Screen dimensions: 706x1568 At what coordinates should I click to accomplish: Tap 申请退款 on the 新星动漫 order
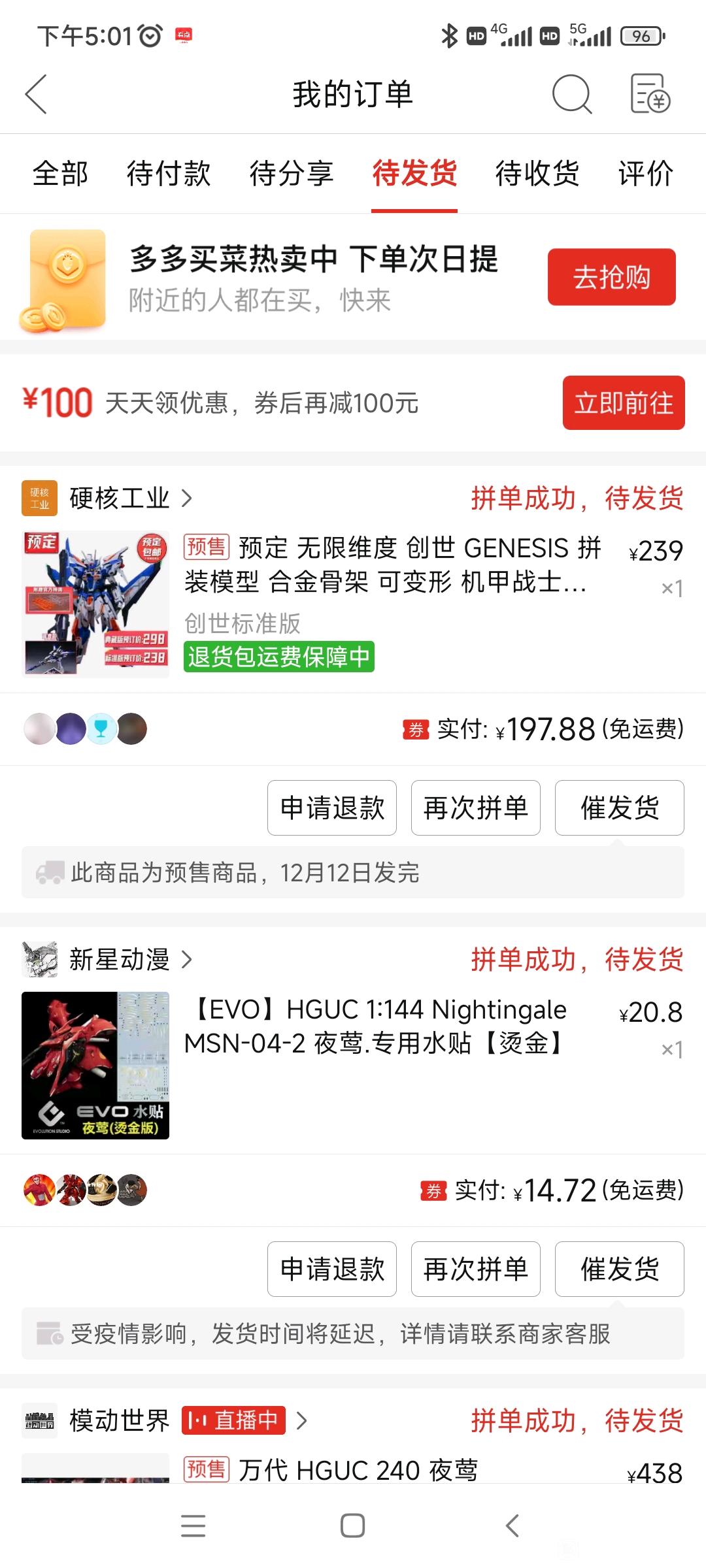(332, 1269)
